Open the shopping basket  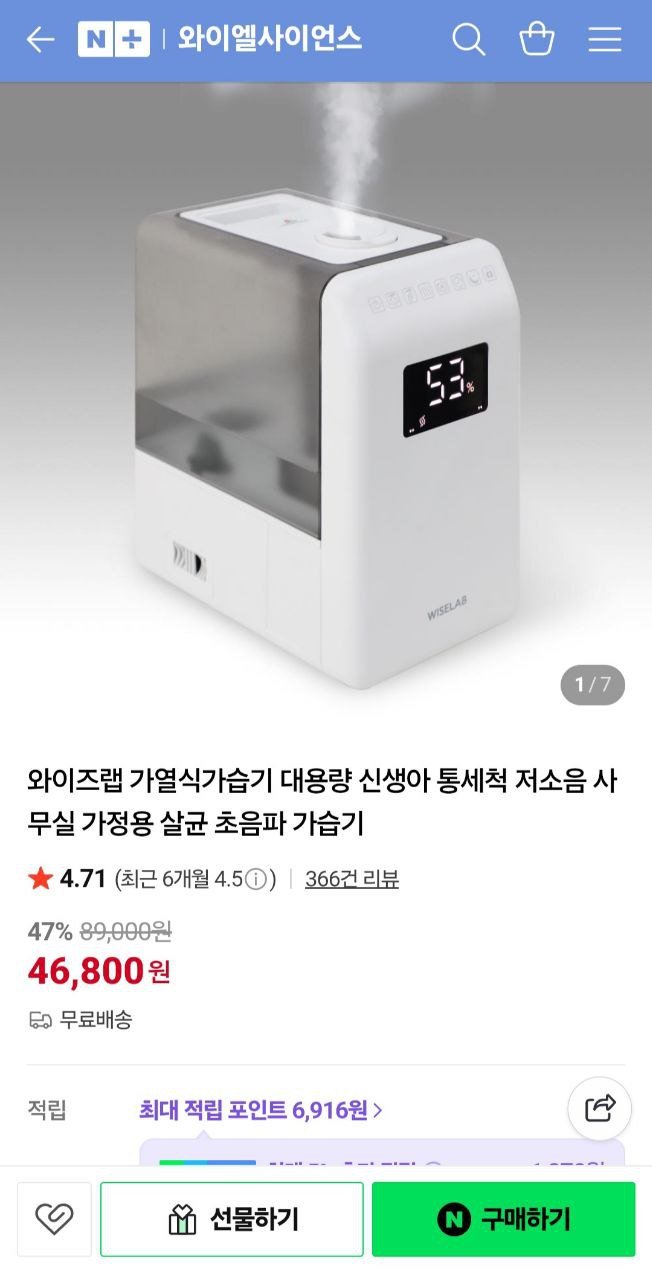tap(537, 40)
